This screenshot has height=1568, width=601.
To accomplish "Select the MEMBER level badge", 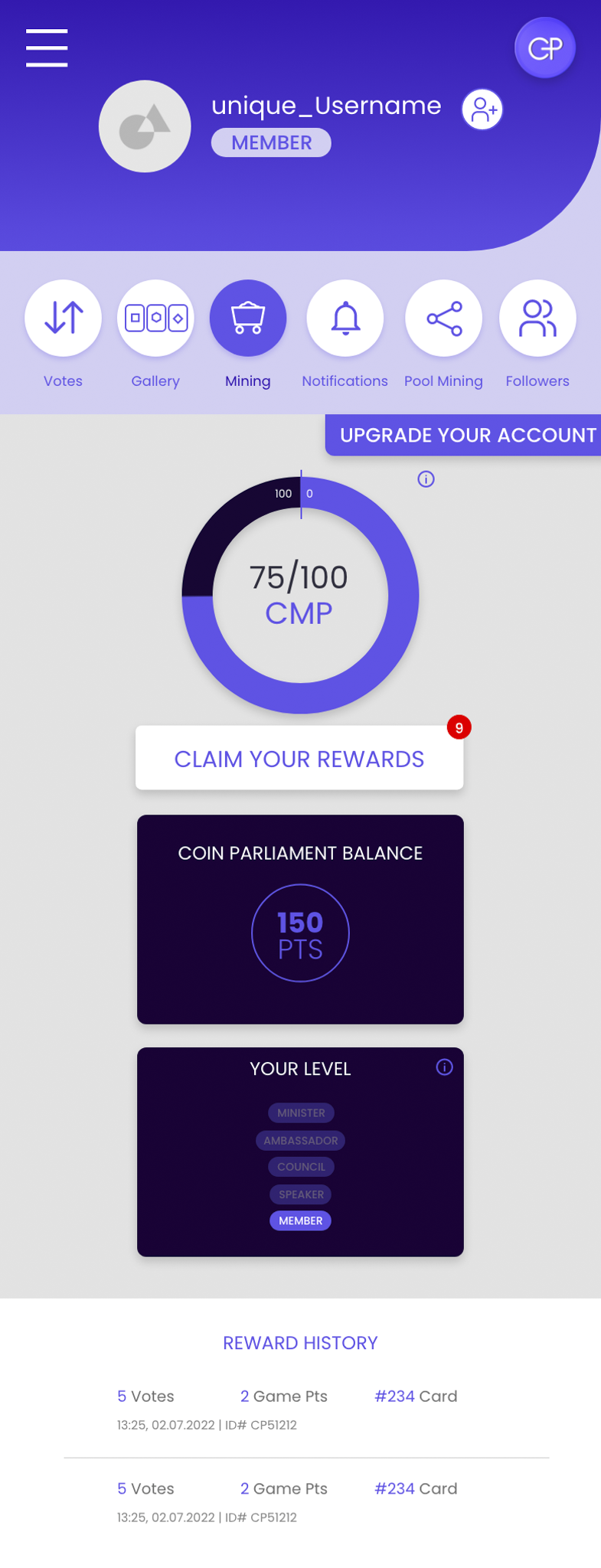I will pos(300,1220).
